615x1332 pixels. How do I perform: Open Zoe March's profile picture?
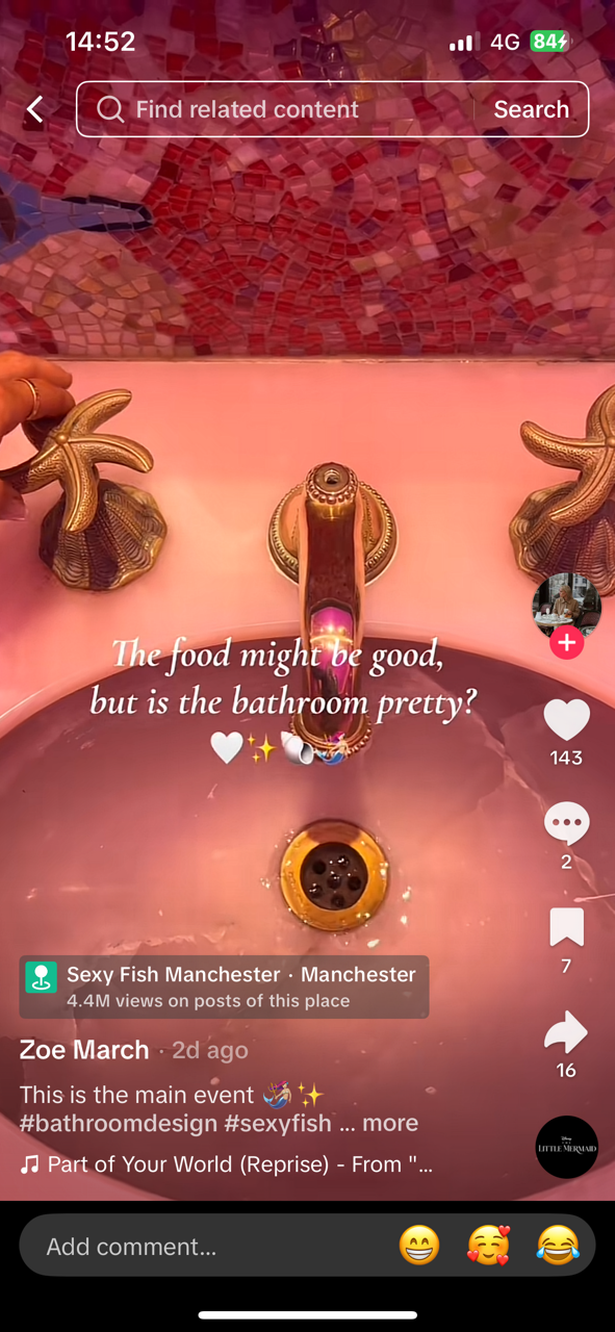pyautogui.click(x=566, y=606)
